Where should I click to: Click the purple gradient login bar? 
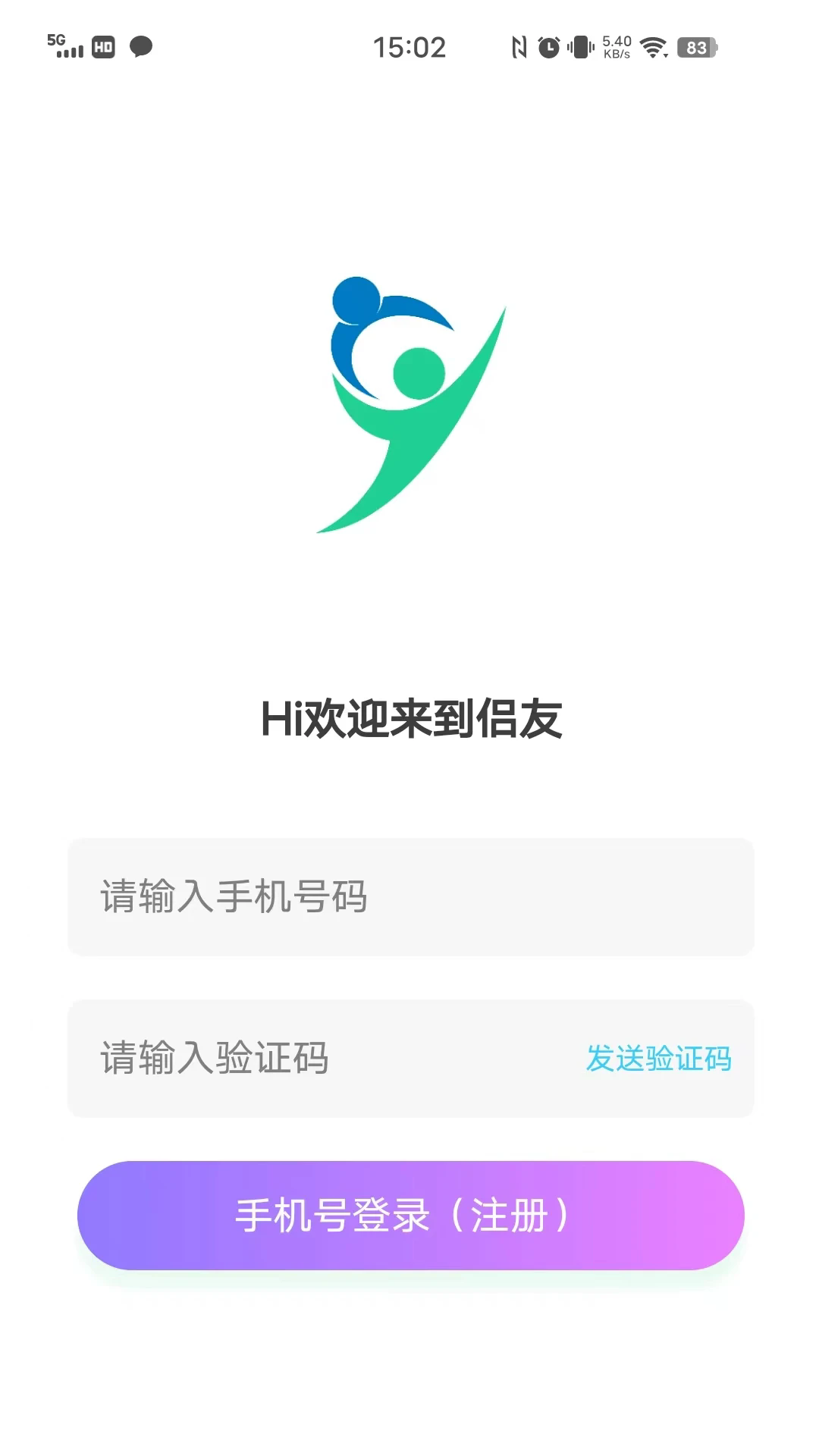click(409, 1213)
